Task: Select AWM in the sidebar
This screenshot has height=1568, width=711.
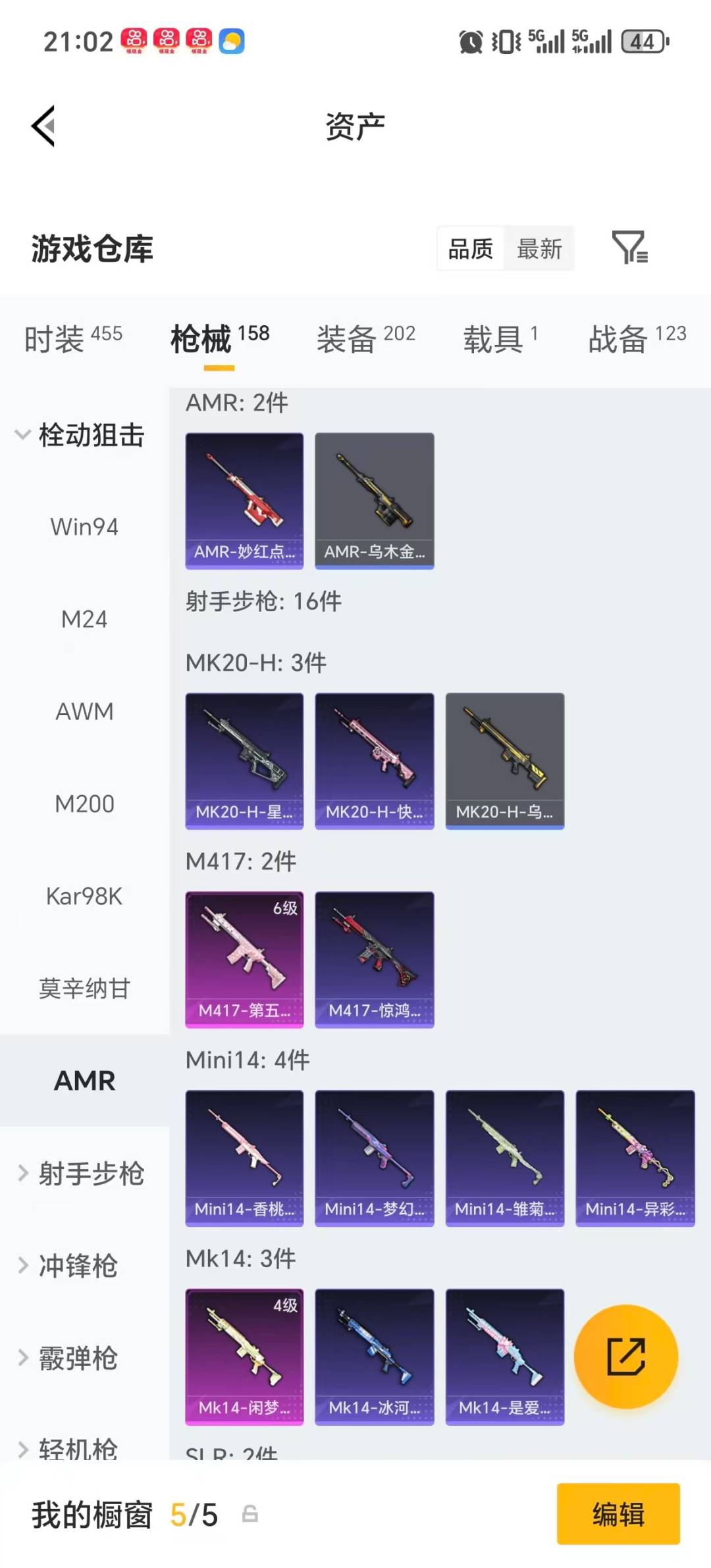Action: [x=86, y=712]
